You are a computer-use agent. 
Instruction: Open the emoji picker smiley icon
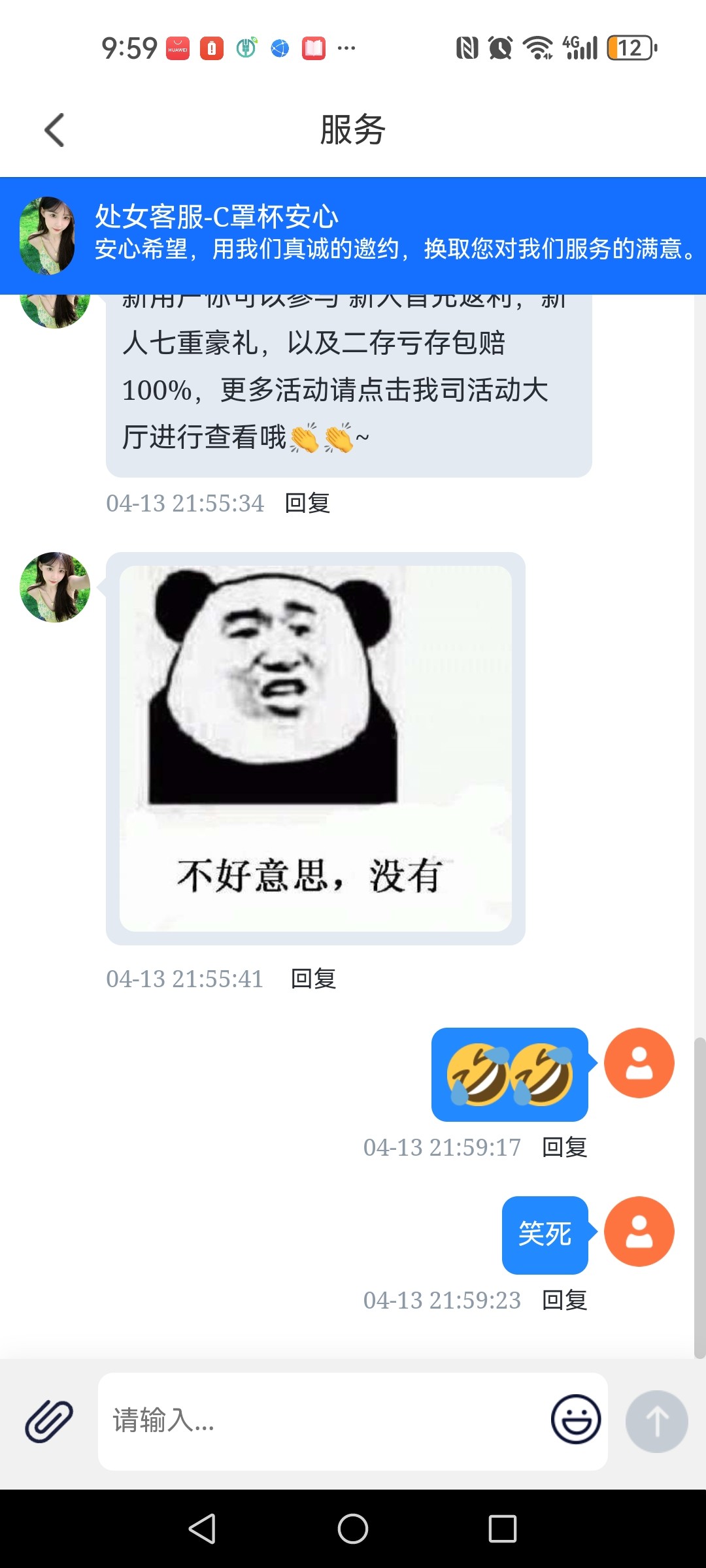point(575,1419)
